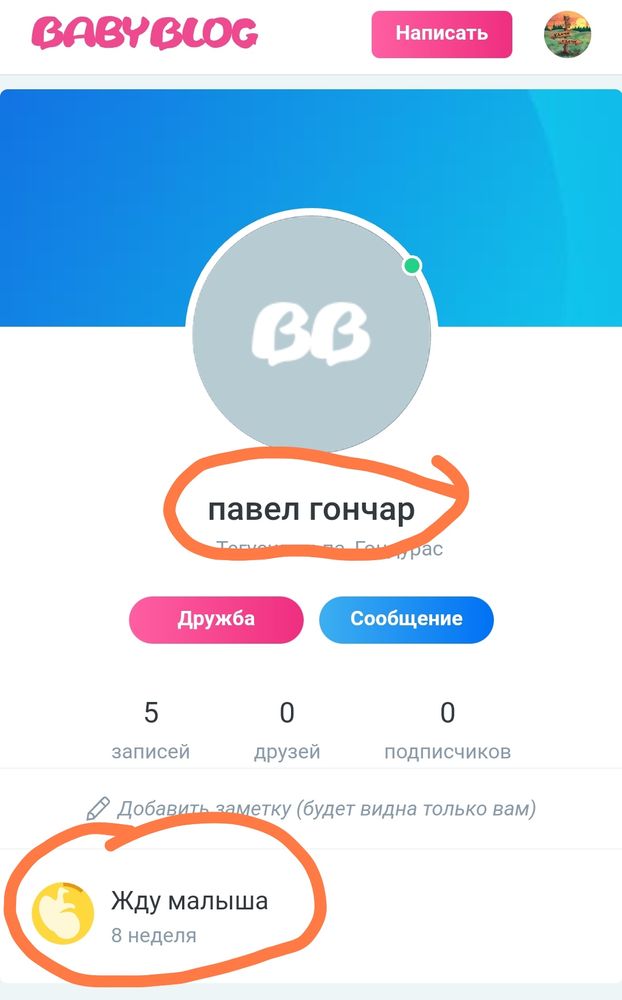View the 5 записей list

(151, 730)
